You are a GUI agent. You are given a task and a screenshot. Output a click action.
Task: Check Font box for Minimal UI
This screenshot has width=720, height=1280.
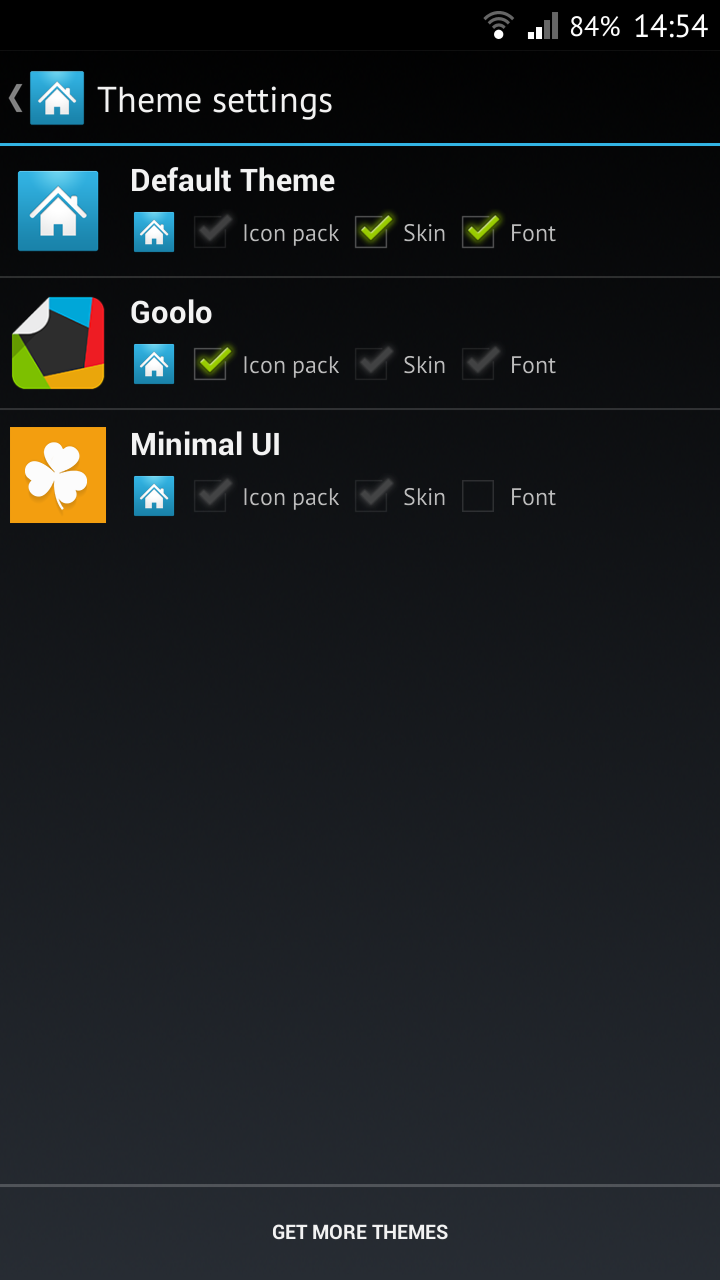[478, 496]
